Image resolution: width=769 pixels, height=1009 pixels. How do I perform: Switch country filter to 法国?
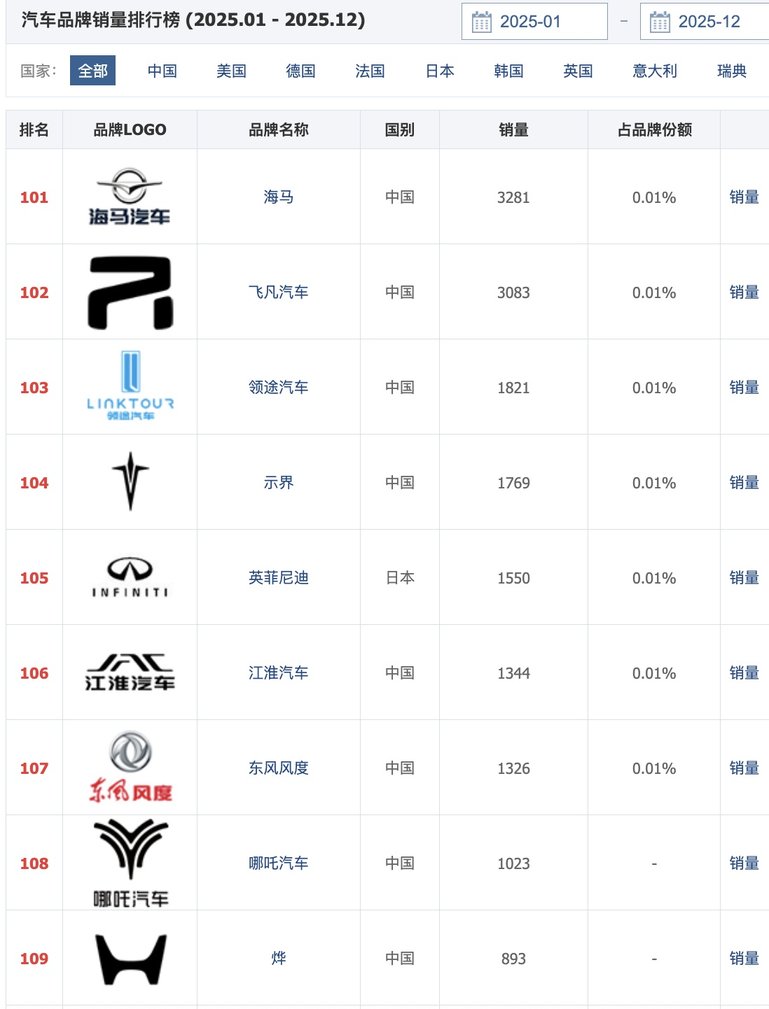pos(370,71)
